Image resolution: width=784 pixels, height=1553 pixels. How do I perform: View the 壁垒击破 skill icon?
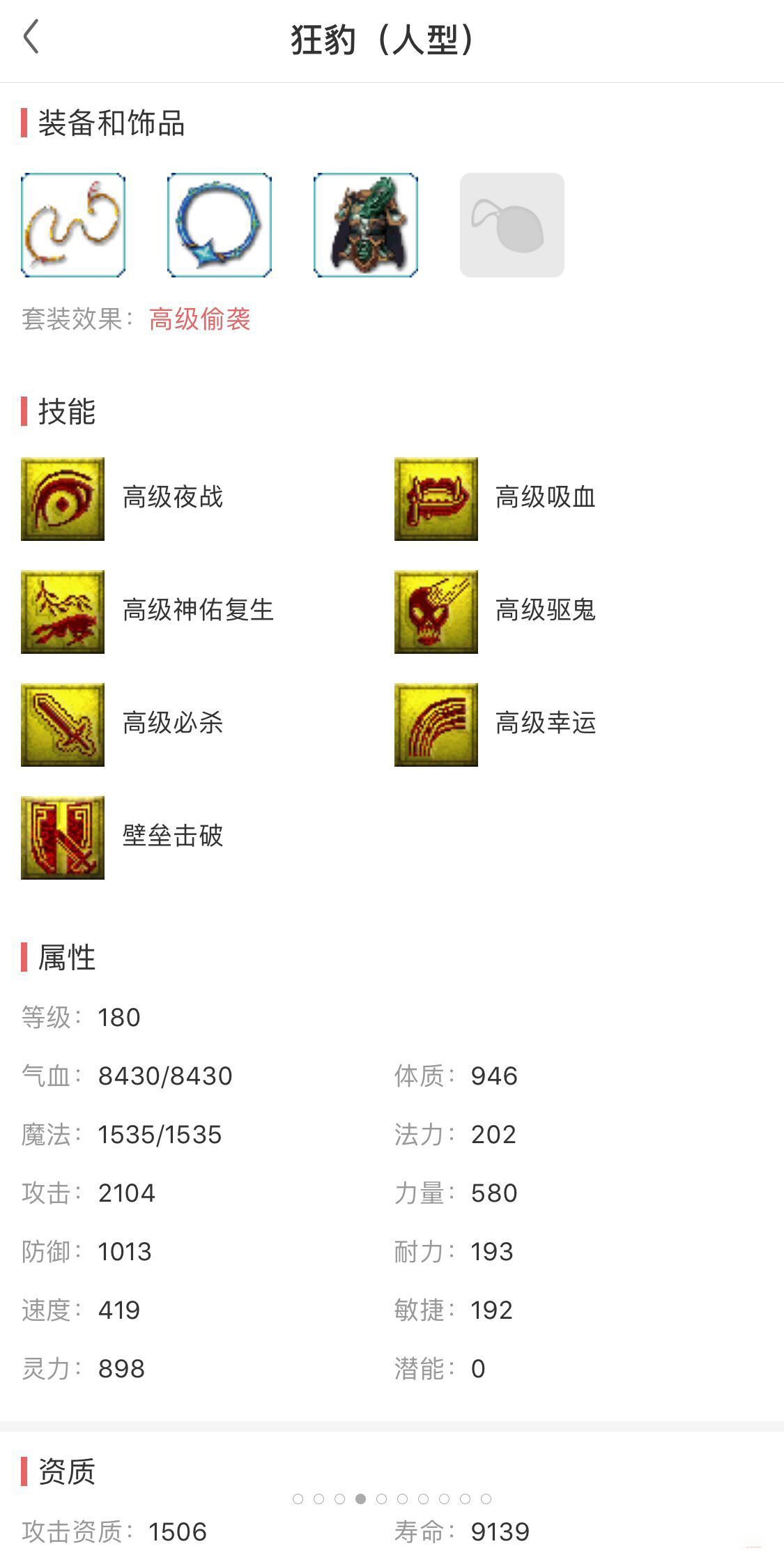tap(63, 838)
